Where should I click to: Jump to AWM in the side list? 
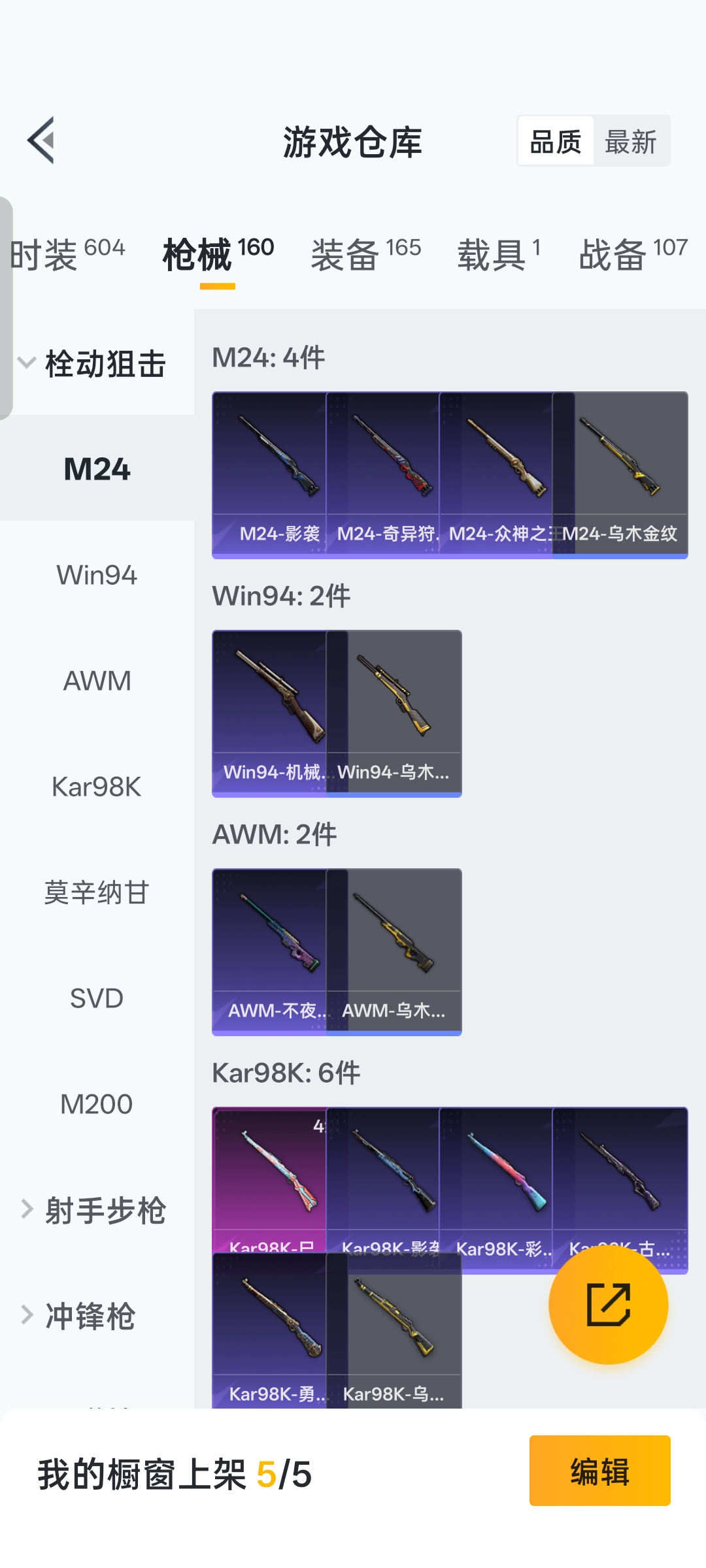pos(97,681)
